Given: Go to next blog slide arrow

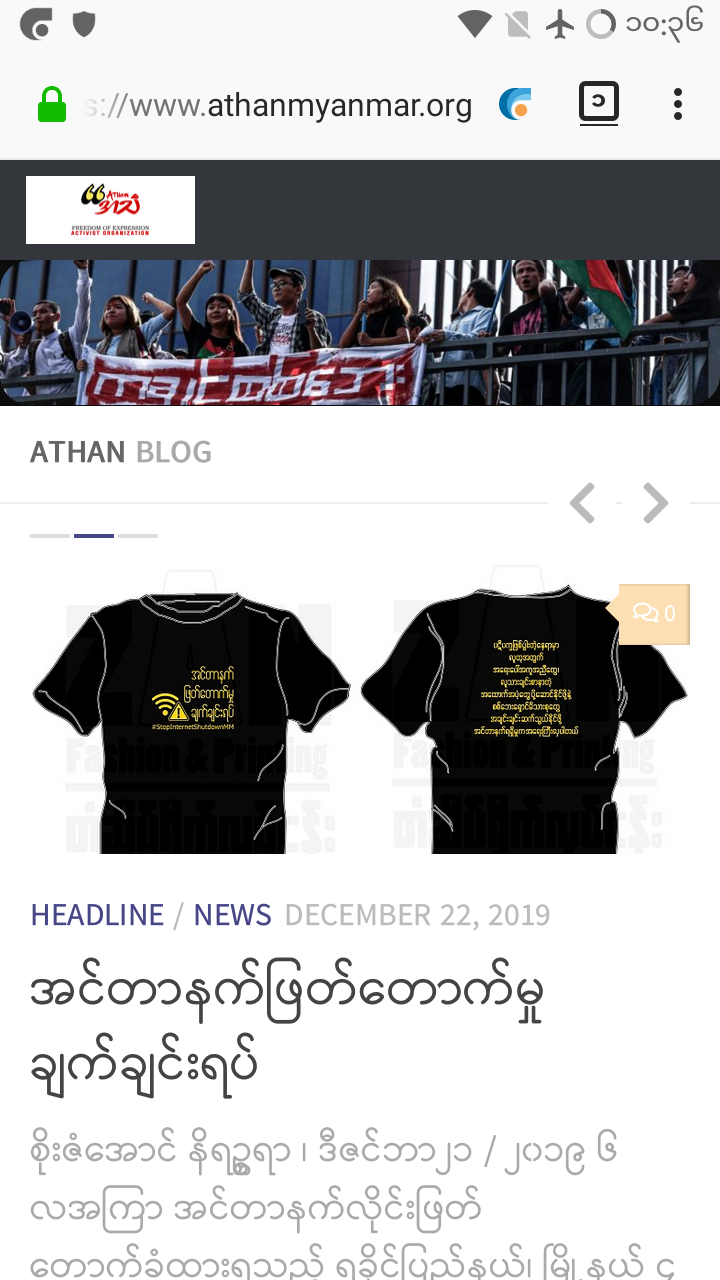Looking at the screenshot, I should pos(655,504).
